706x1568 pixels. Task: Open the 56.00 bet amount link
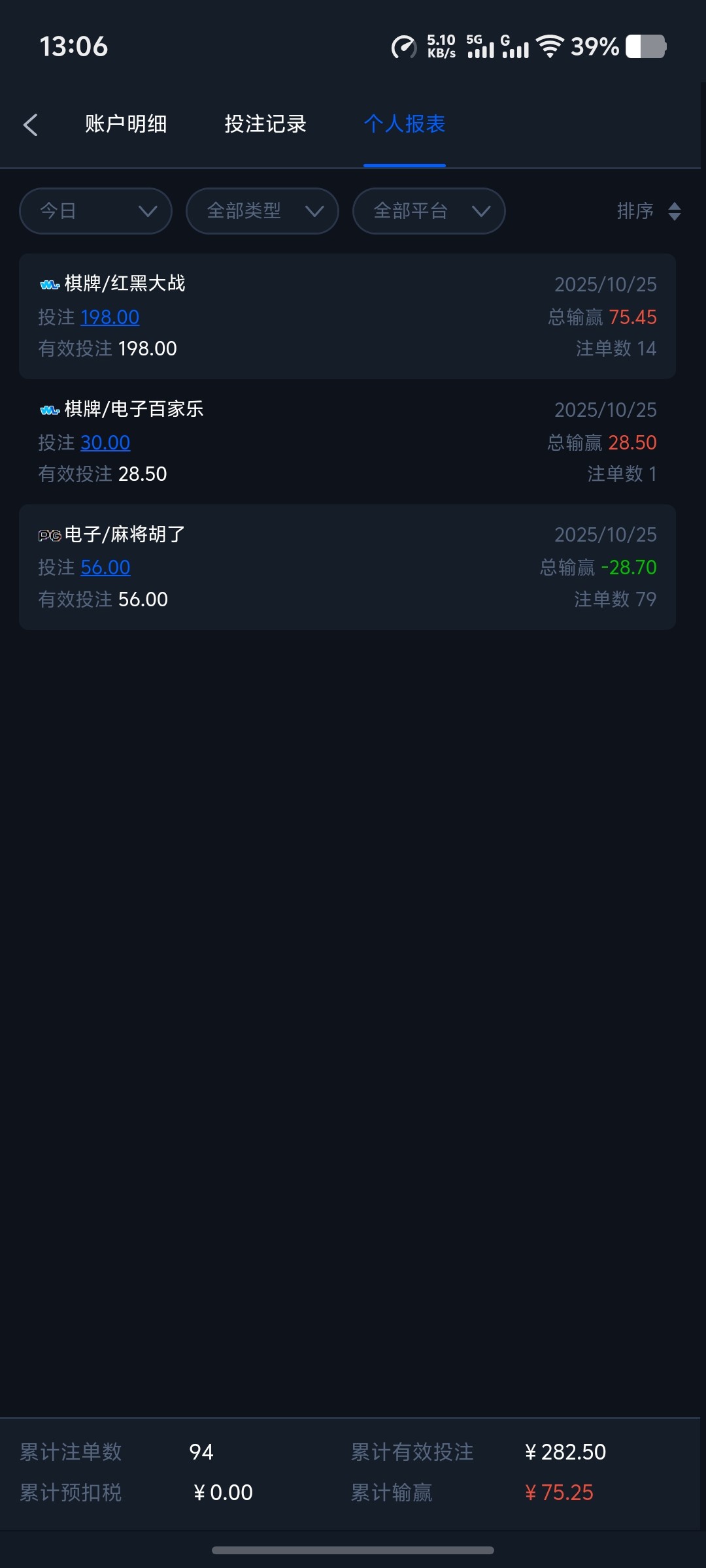tap(105, 568)
